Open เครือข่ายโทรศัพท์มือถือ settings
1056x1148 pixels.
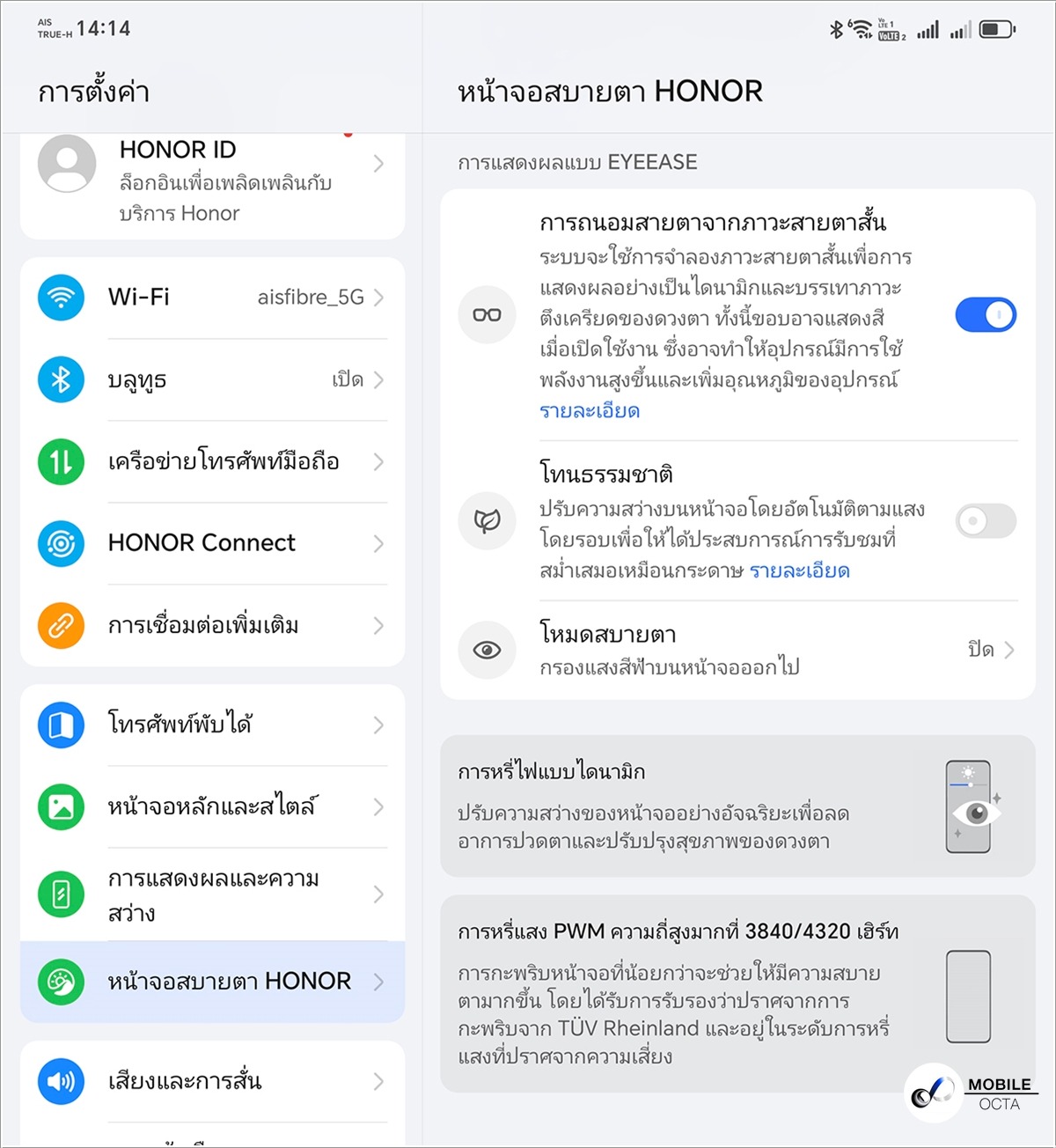[x=211, y=462]
